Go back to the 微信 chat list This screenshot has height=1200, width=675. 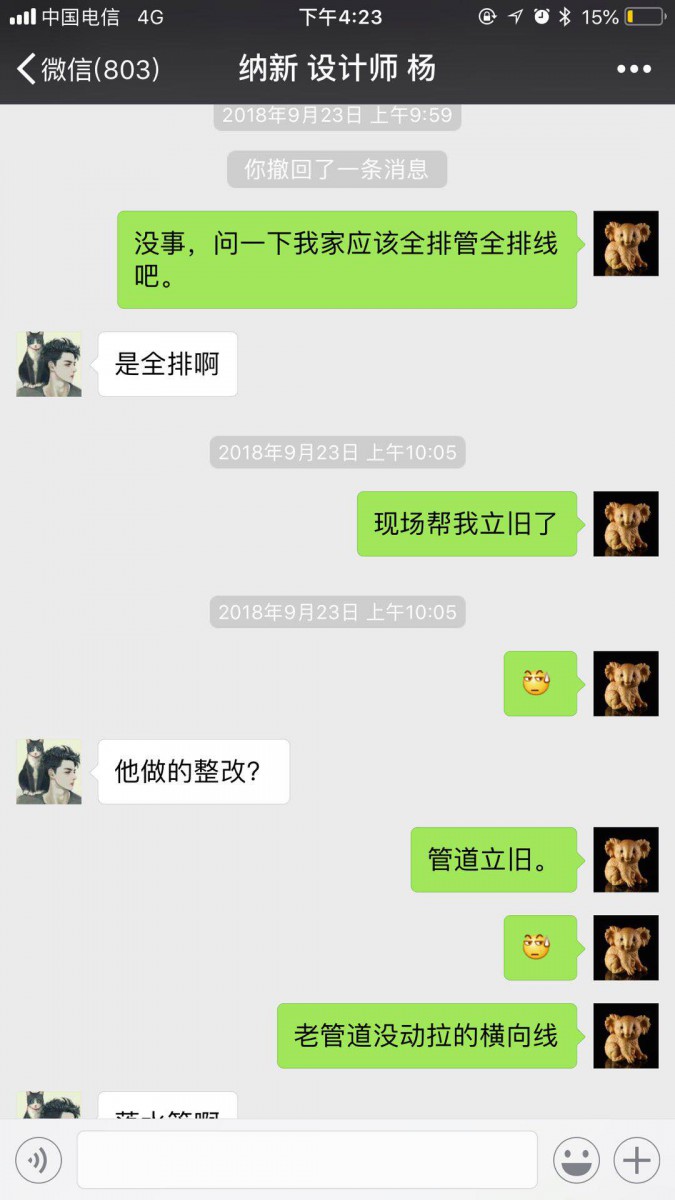[x=88, y=69]
